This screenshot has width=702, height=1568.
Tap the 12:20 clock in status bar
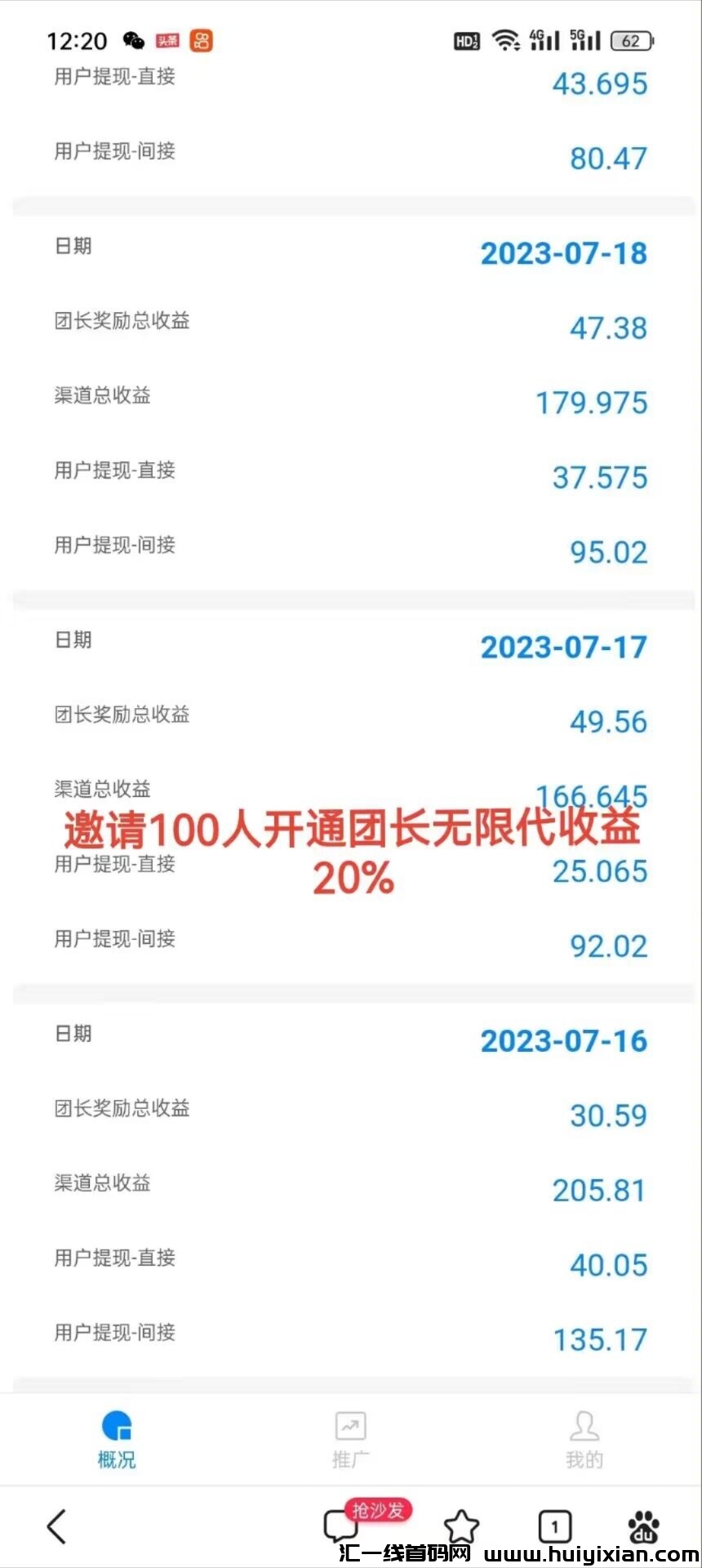click(x=79, y=39)
